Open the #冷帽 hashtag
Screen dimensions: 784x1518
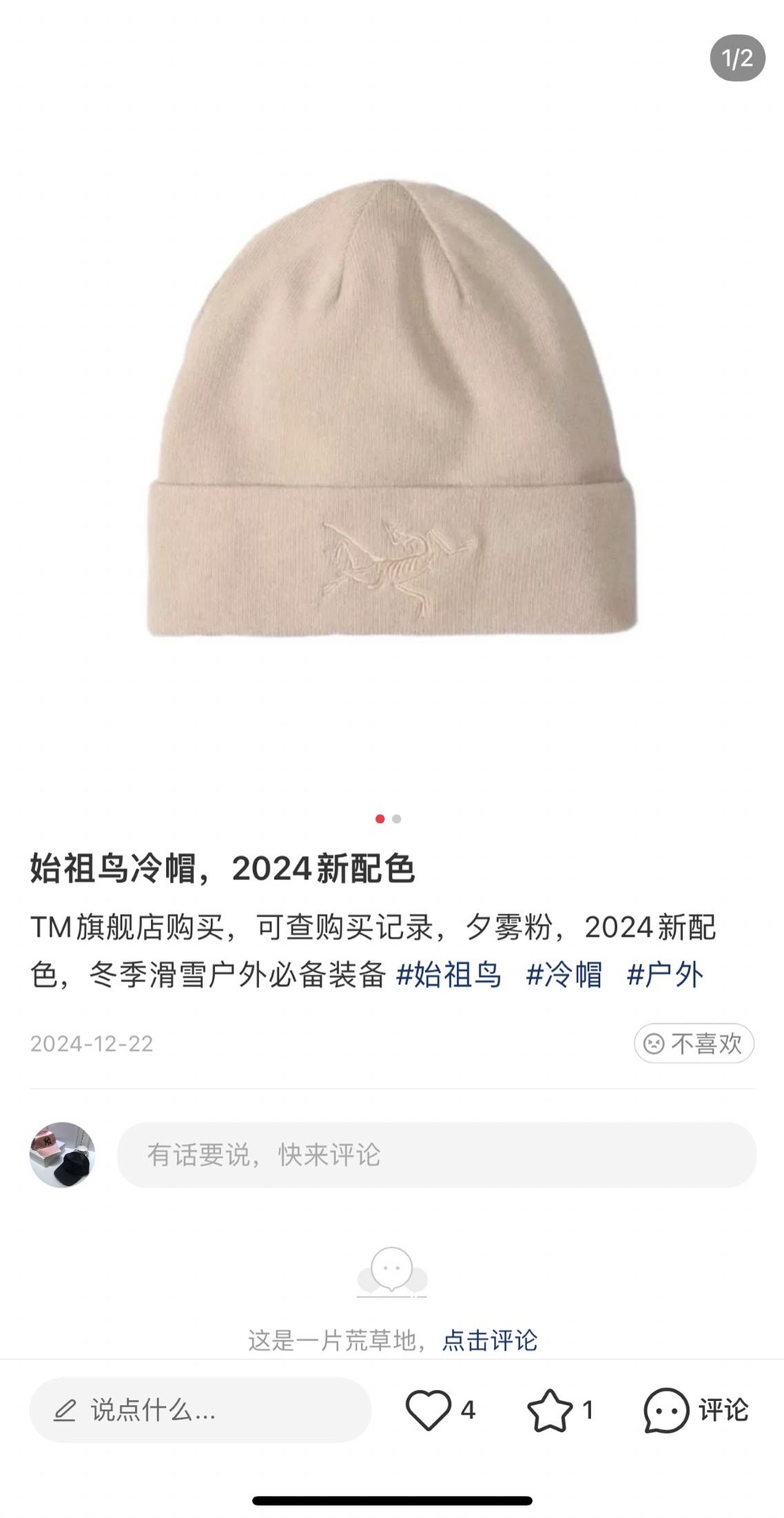tap(564, 975)
